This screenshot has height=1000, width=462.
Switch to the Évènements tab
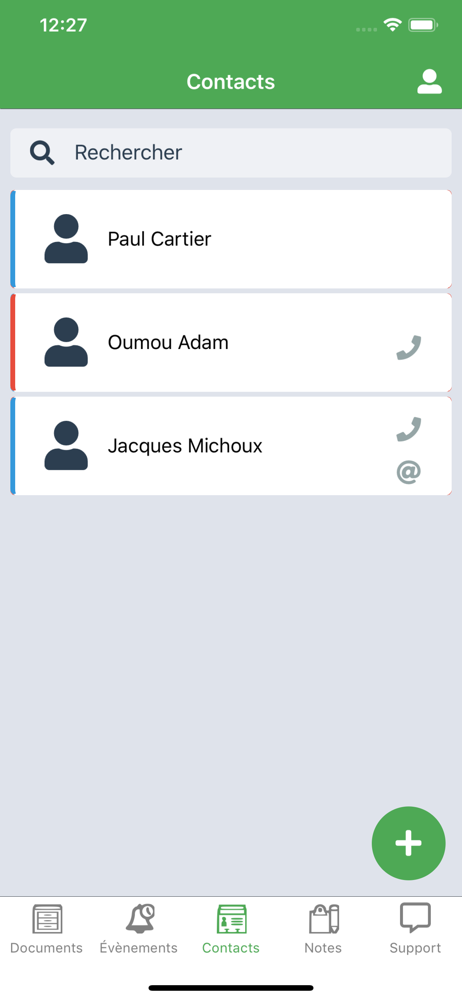click(x=138, y=929)
